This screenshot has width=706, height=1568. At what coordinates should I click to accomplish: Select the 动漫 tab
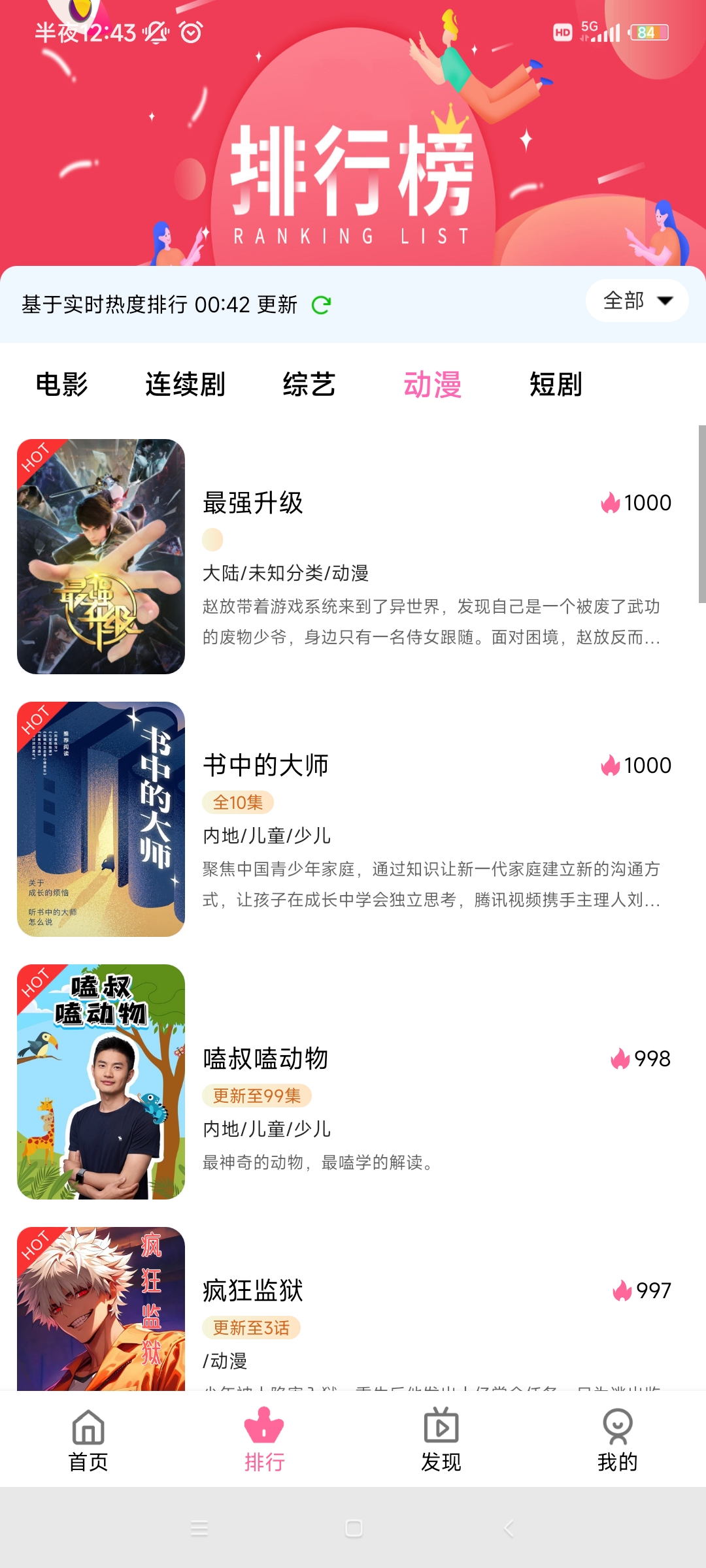(432, 384)
